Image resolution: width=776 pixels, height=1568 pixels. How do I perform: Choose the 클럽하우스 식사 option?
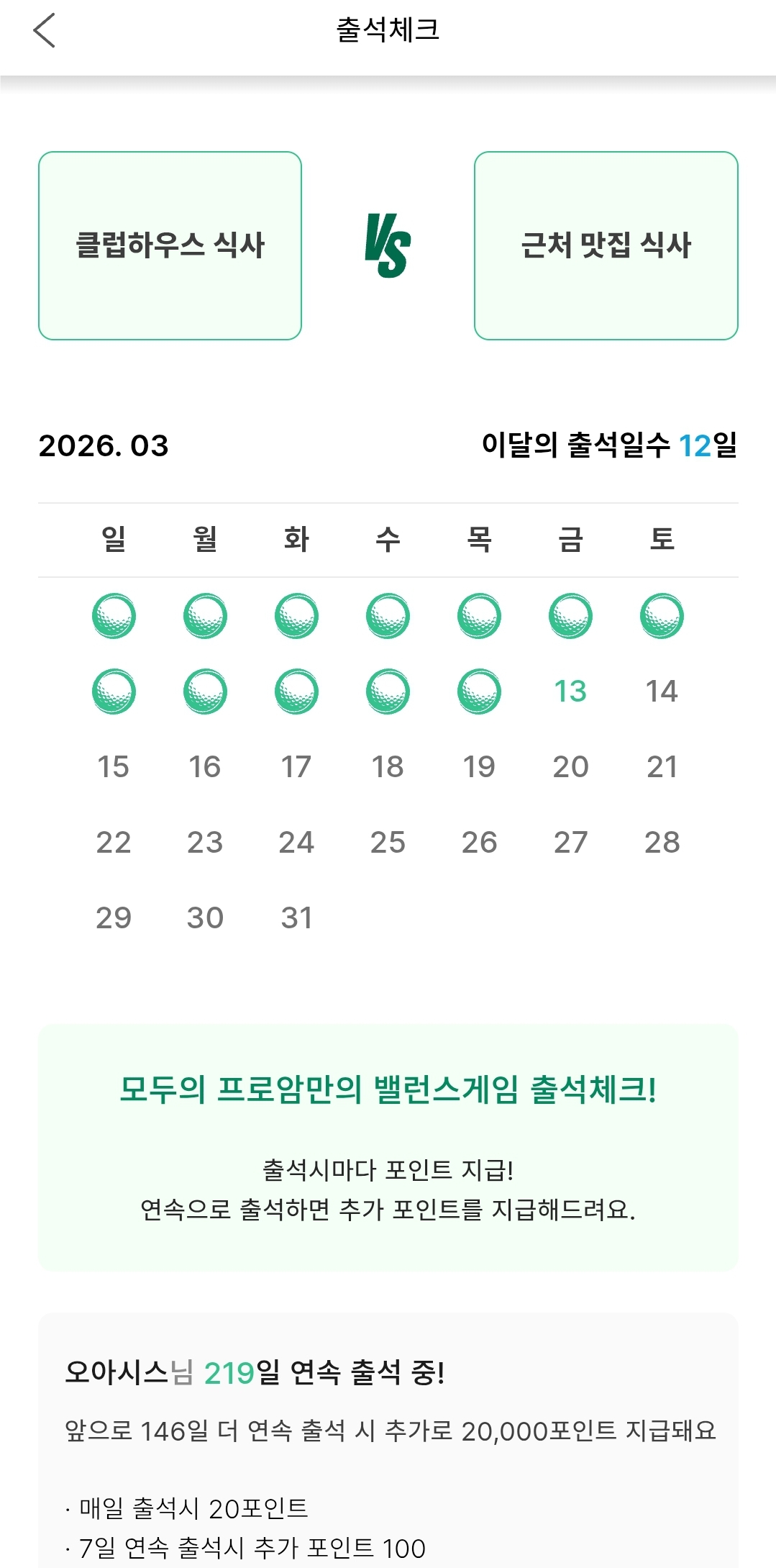point(170,245)
